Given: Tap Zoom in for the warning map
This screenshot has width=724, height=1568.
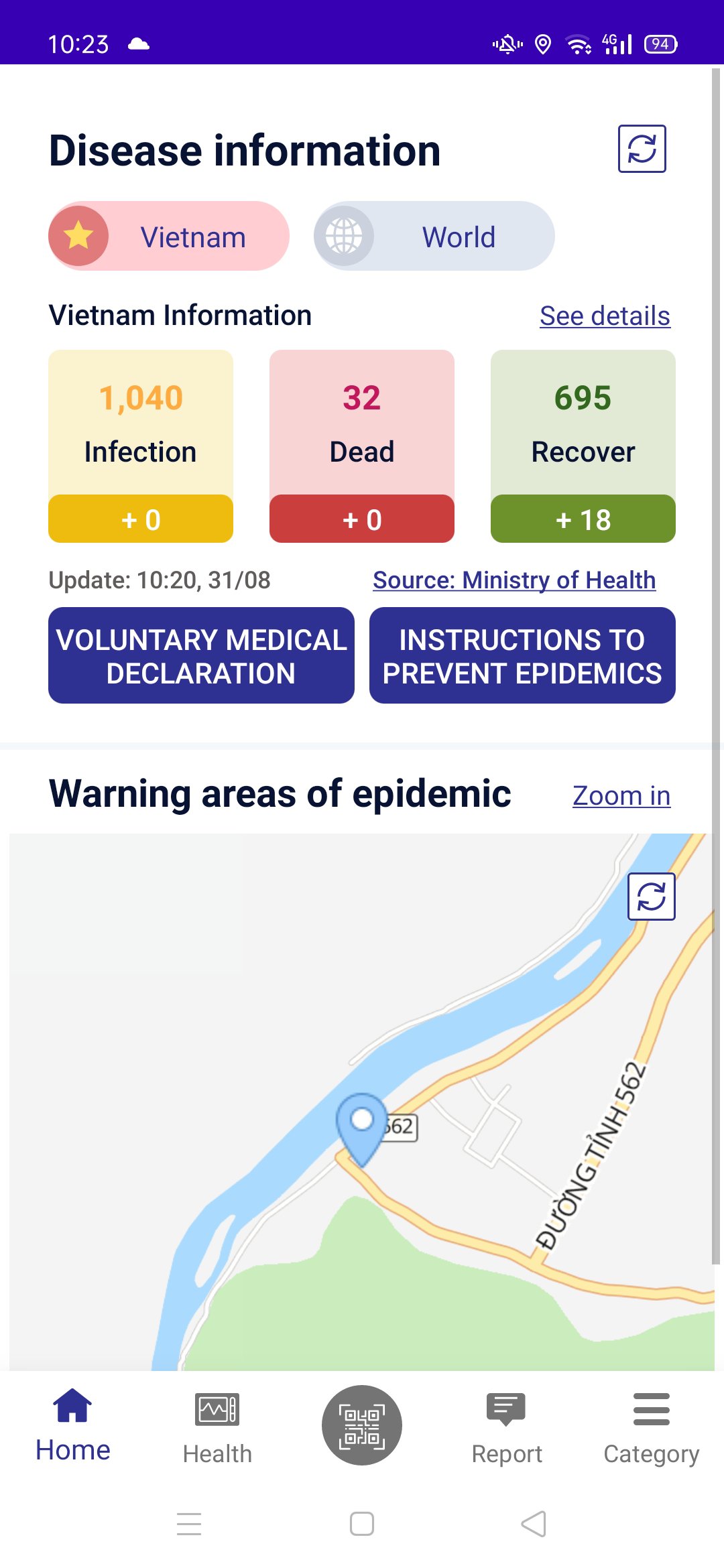Looking at the screenshot, I should (x=621, y=796).
